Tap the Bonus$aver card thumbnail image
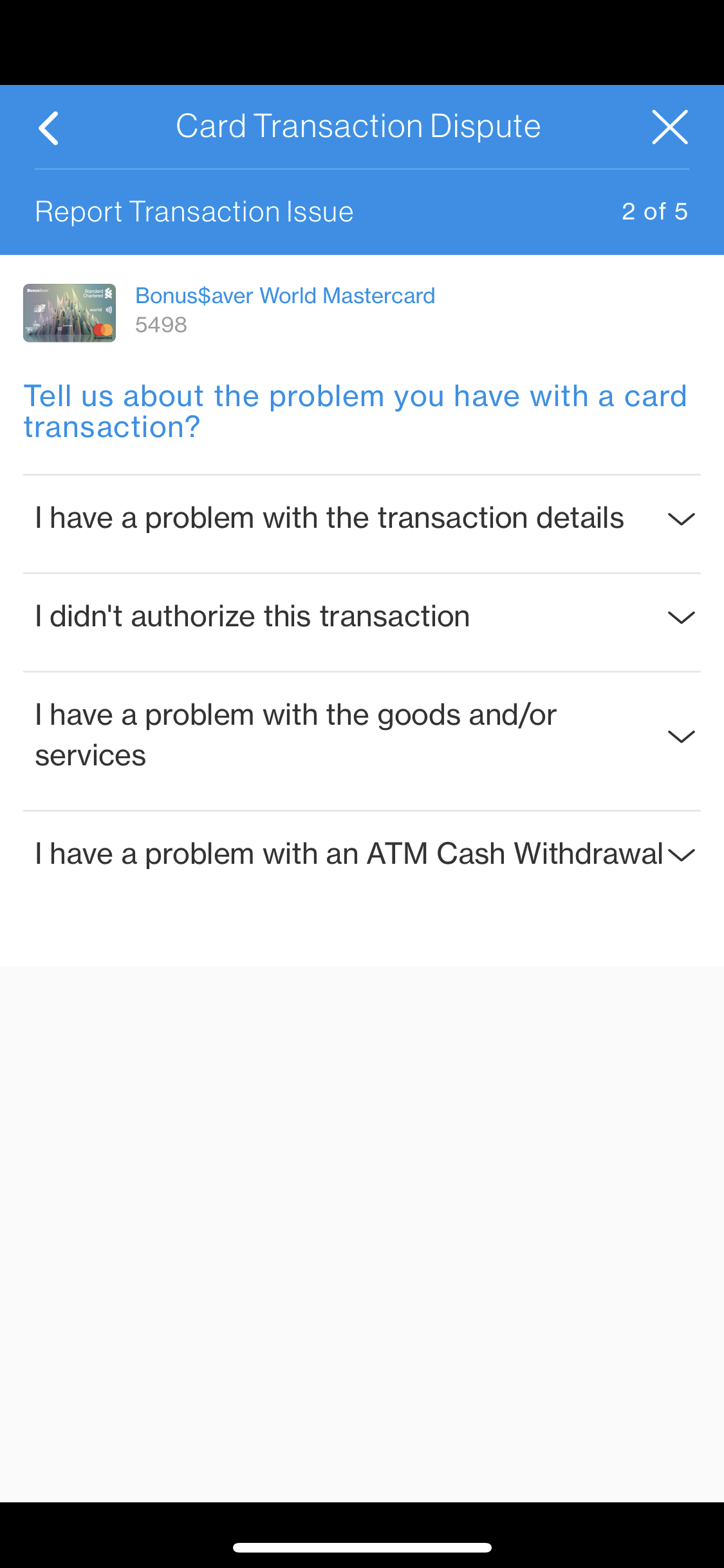This screenshot has width=724, height=1568. [x=69, y=313]
